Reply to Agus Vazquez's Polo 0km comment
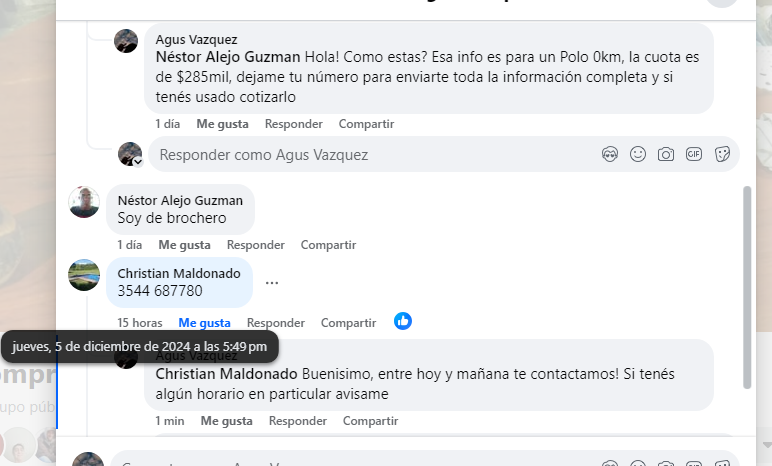Viewport: 772px width, 466px height. tap(293, 124)
